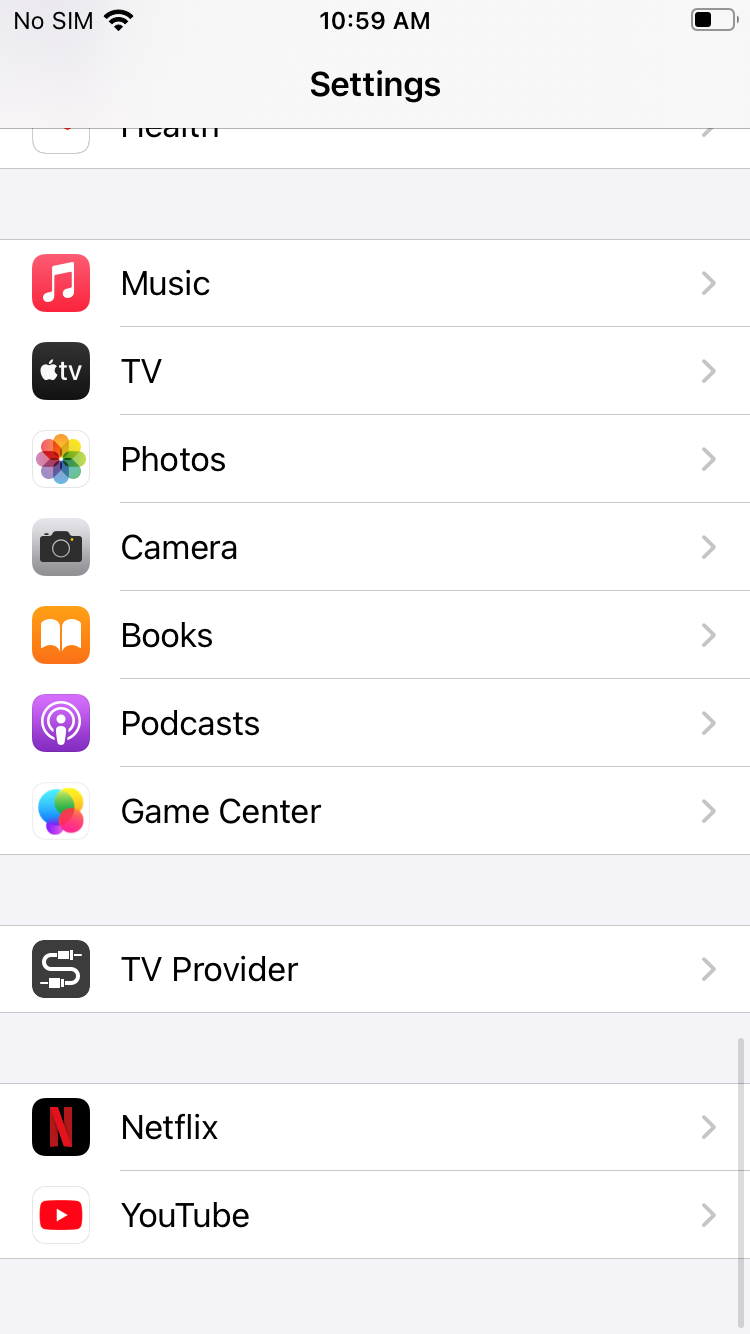Image resolution: width=750 pixels, height=1334 pixels.
Task: Tap the Podcasts app icon
Action: point(60,723)
